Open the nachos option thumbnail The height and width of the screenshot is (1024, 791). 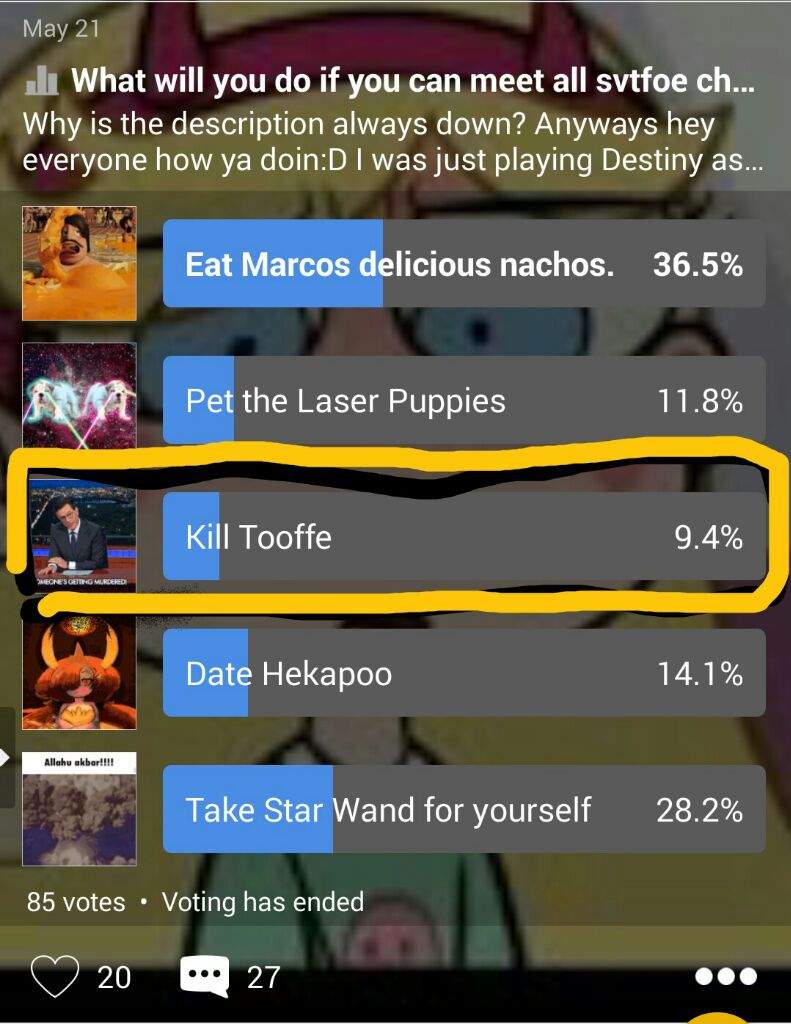[80, 264]
